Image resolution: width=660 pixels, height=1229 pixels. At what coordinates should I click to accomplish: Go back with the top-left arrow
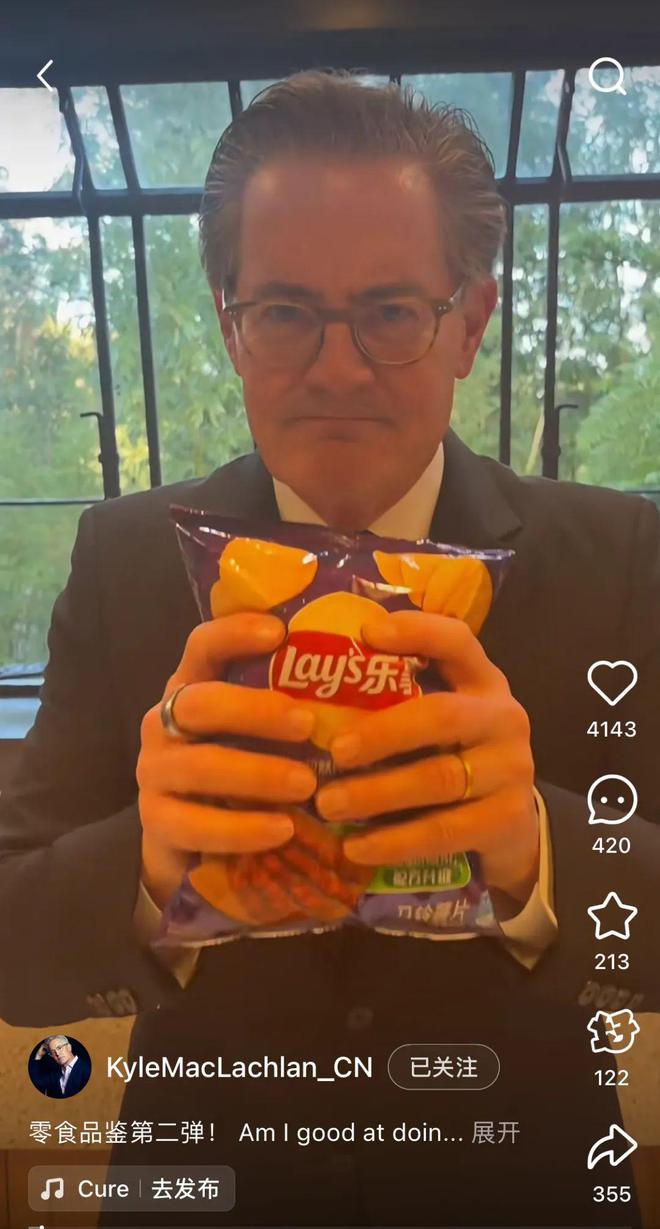pyautogui.click(x=45, y=75)
